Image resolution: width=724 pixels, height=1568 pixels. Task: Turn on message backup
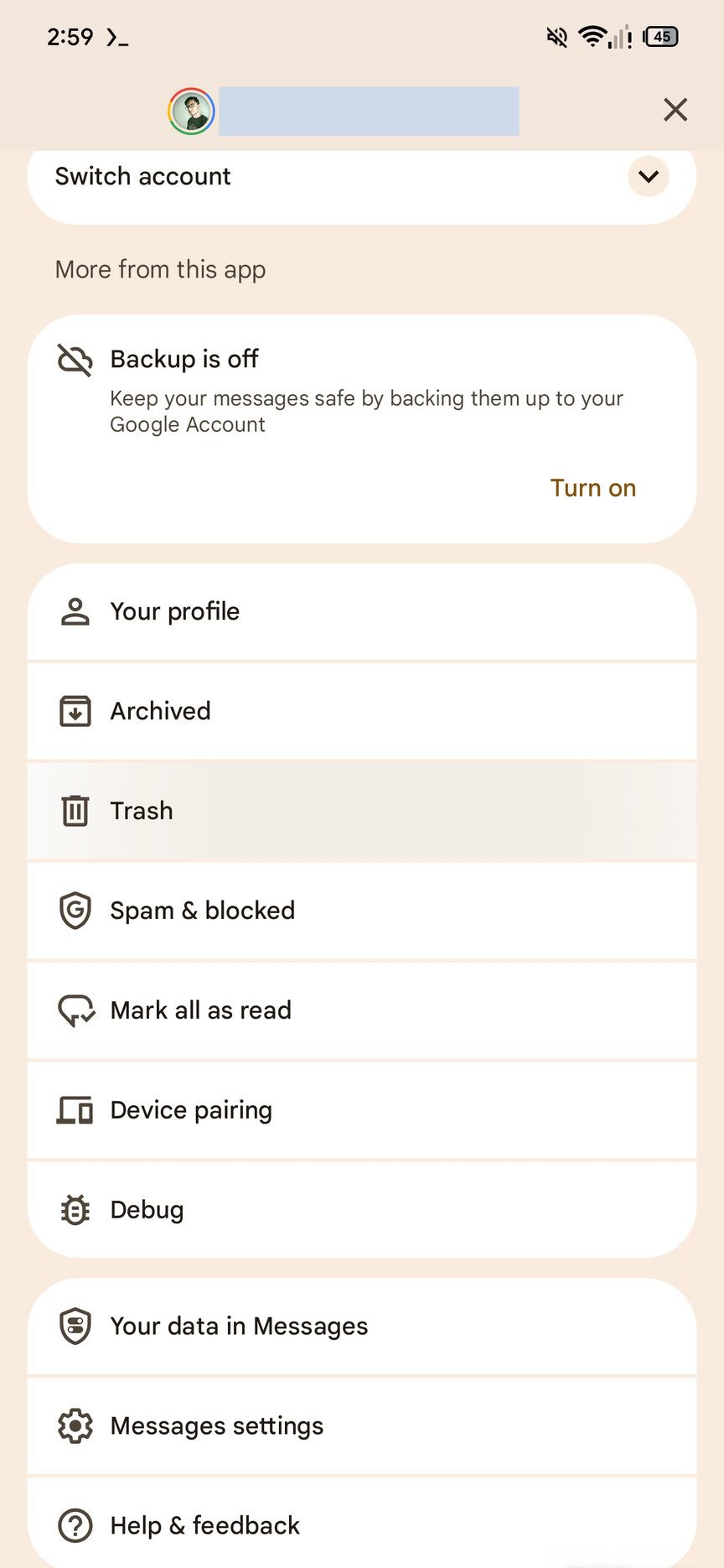point(592,488)
